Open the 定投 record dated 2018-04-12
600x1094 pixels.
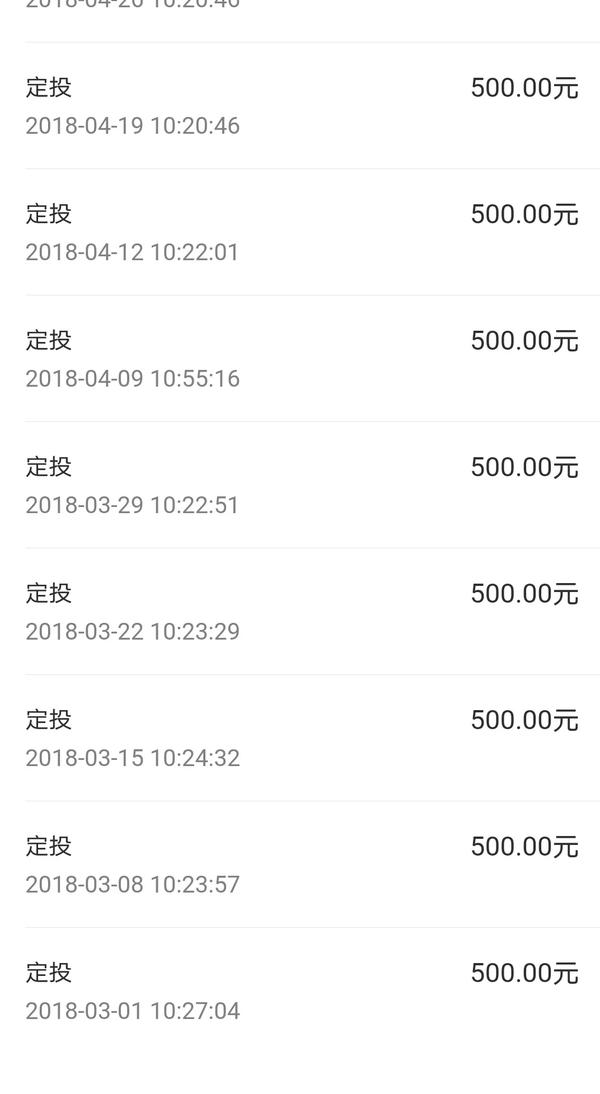[300, 232]
